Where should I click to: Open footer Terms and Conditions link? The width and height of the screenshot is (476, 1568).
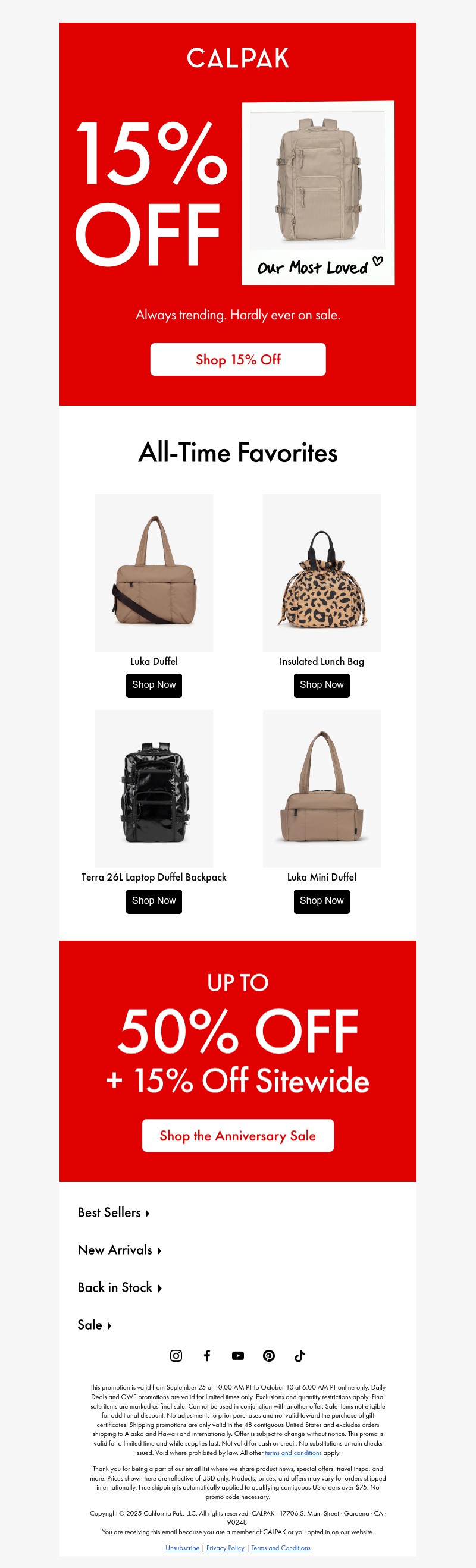pos(280,1548)
